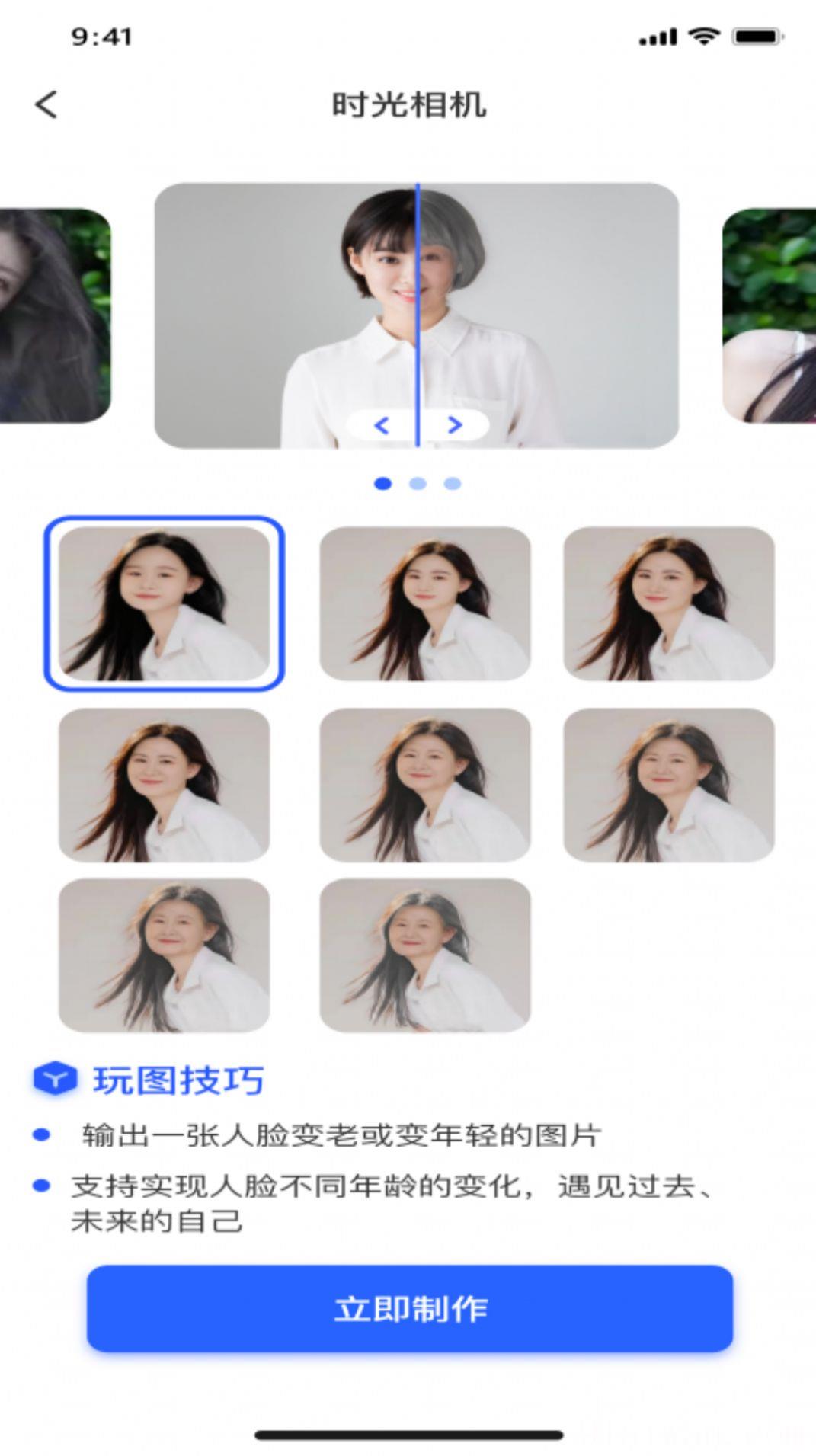The width and height of the screenshot is (816, 1456).
Task: Click the second bullet point marker under 玩图技巧
Action: coord(40,1182)
